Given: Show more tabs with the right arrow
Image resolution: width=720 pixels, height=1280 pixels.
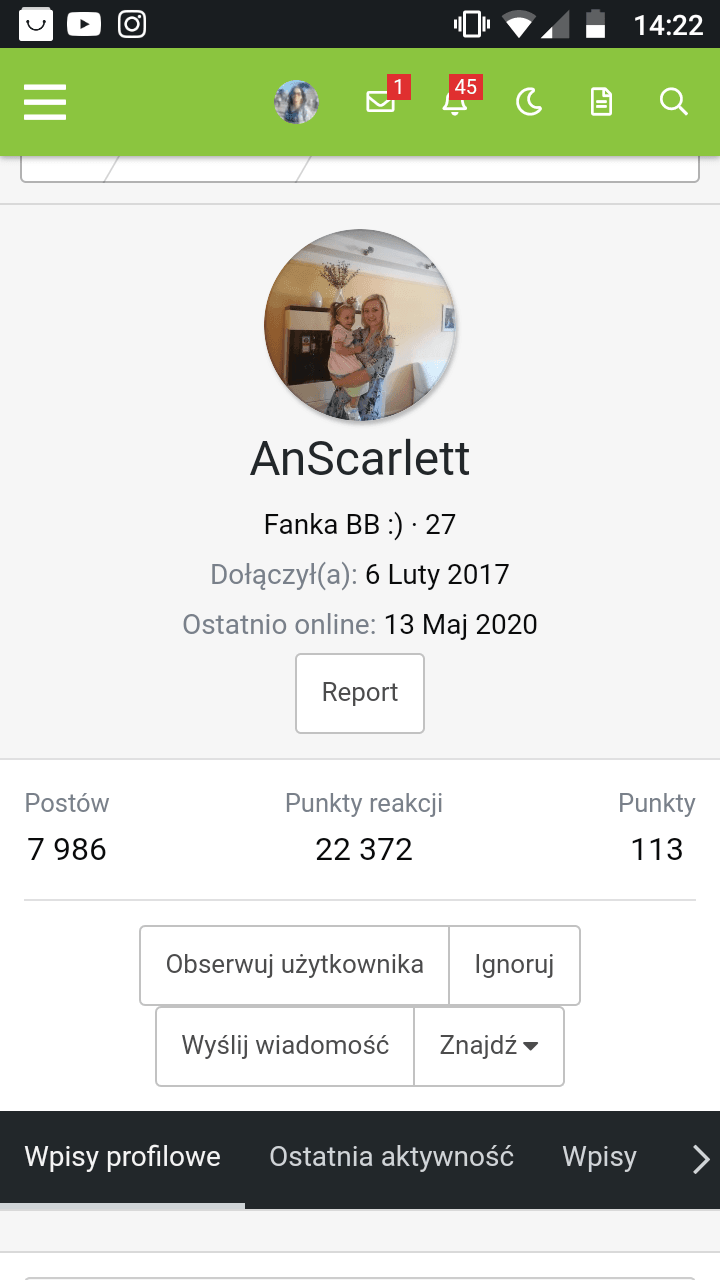Looking at the screenshot, I should pyautogui.click(x=701, y=1159).
